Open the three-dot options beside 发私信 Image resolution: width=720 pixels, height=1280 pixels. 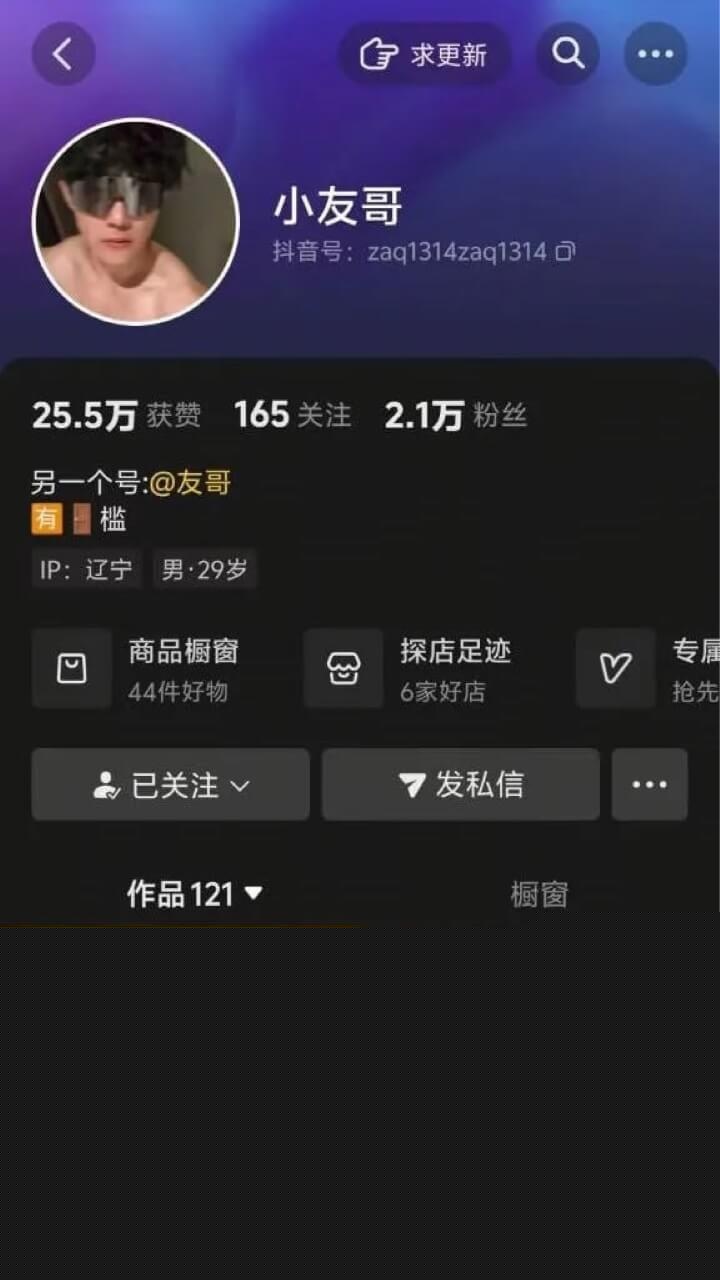tap(650, 785)
